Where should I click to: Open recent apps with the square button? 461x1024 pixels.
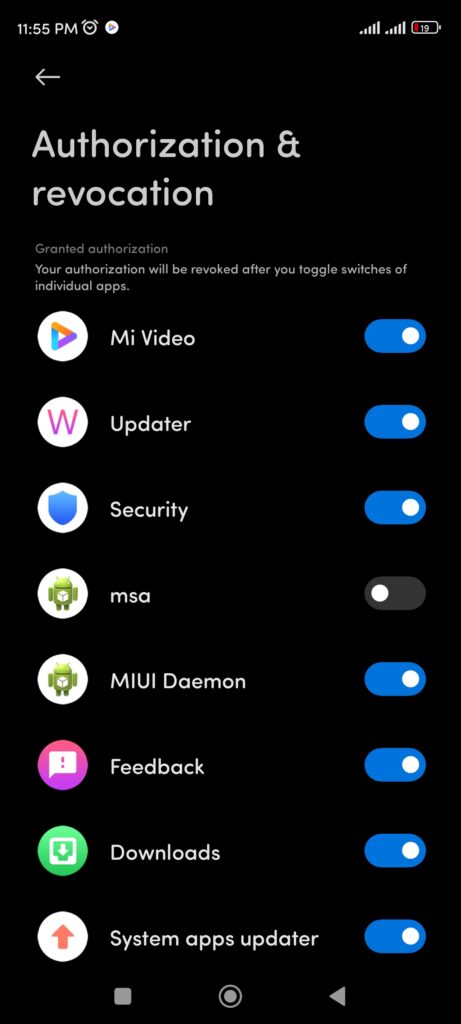coord(123,996)
